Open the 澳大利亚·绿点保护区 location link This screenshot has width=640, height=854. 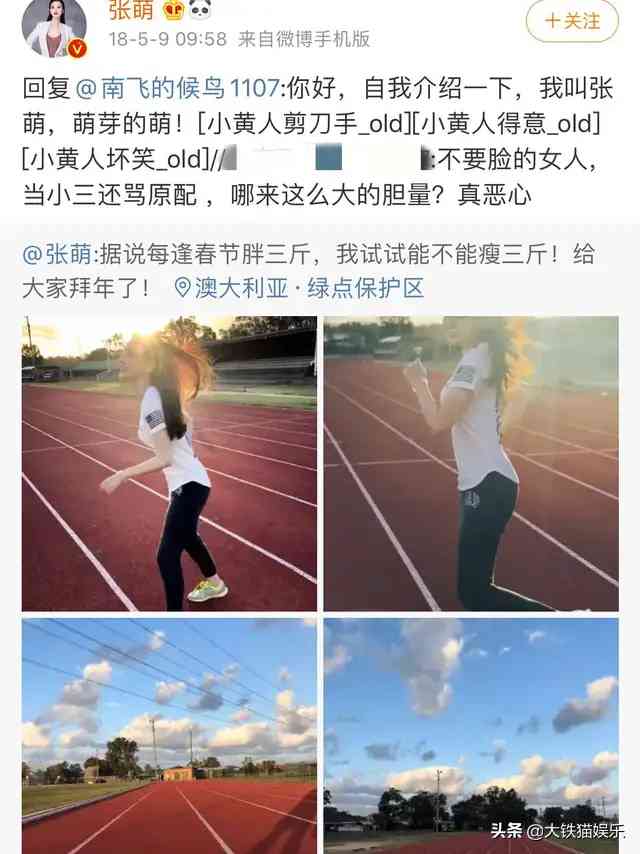(298, 289)
